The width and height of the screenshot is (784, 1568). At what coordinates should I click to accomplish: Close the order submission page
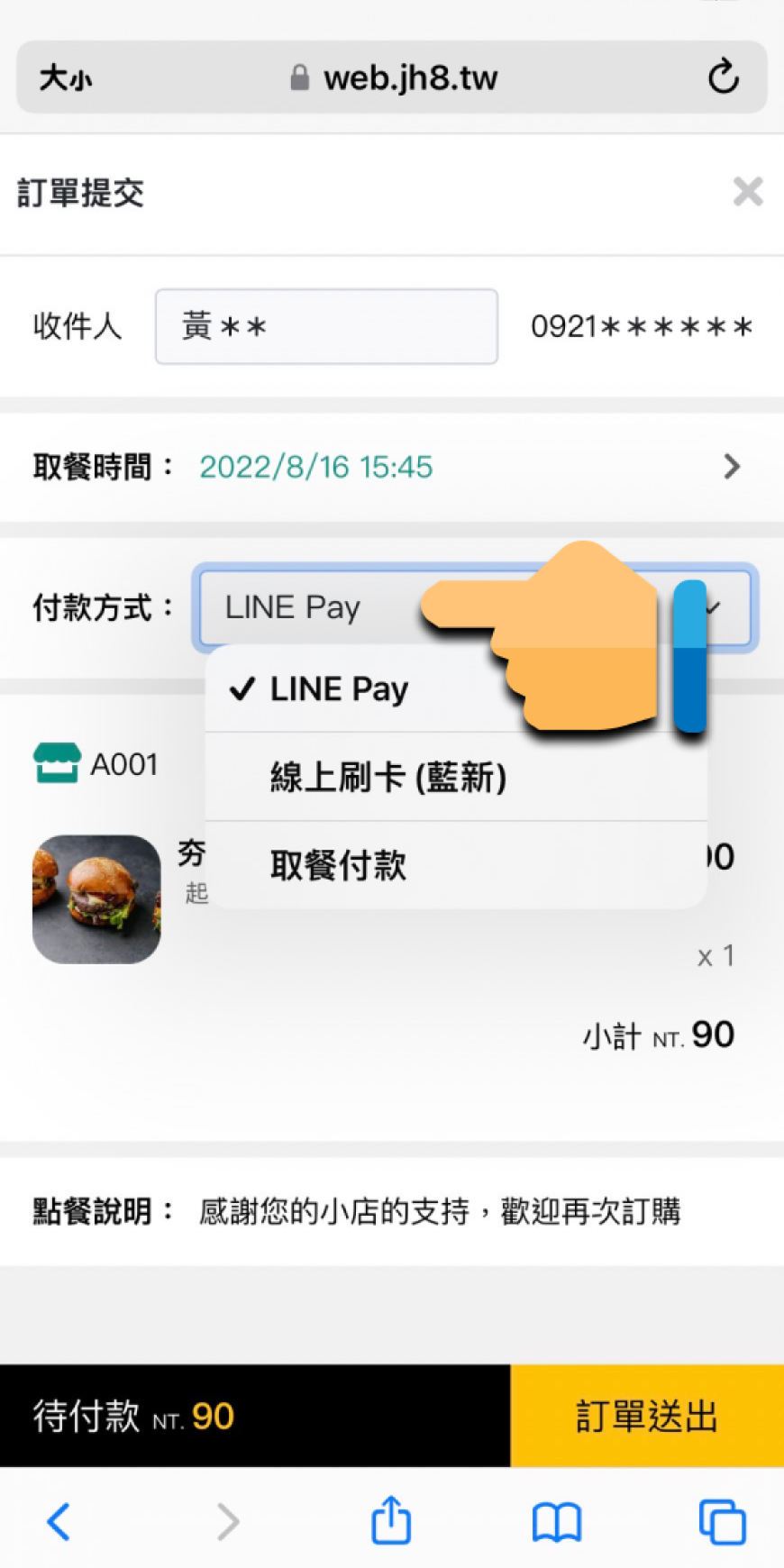point(747,192)
